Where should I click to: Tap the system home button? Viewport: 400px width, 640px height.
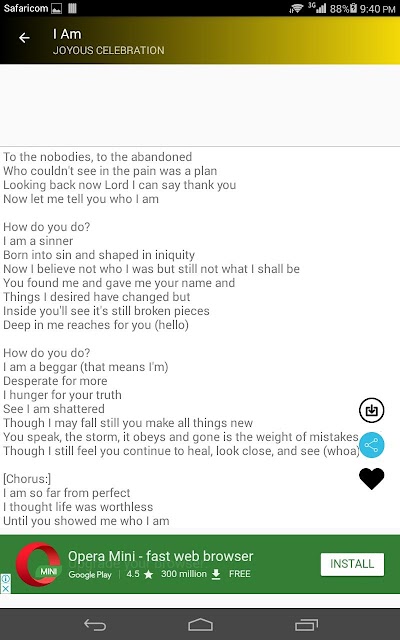200,624
